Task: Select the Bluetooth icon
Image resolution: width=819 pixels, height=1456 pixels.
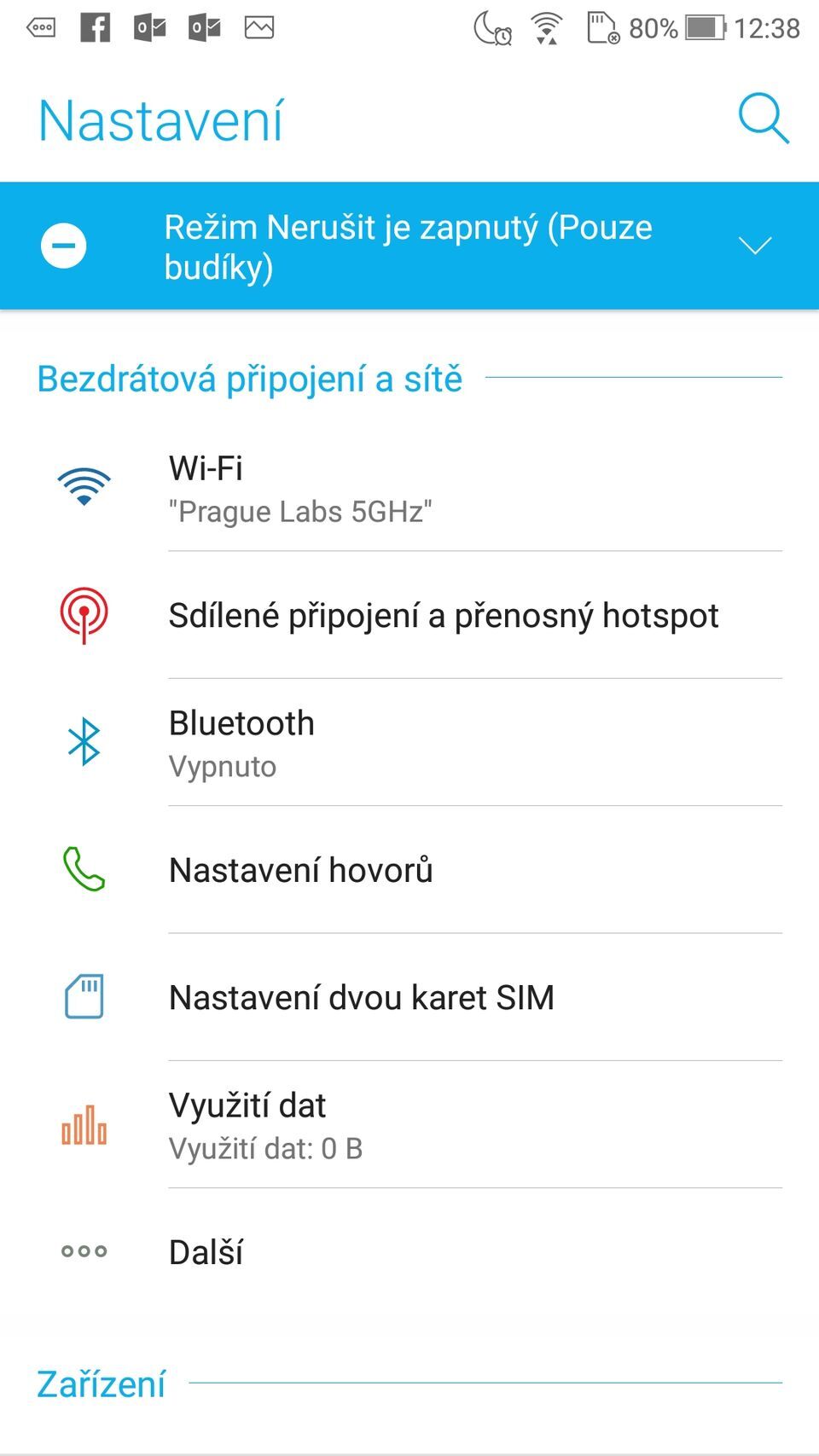Action: 83,741
